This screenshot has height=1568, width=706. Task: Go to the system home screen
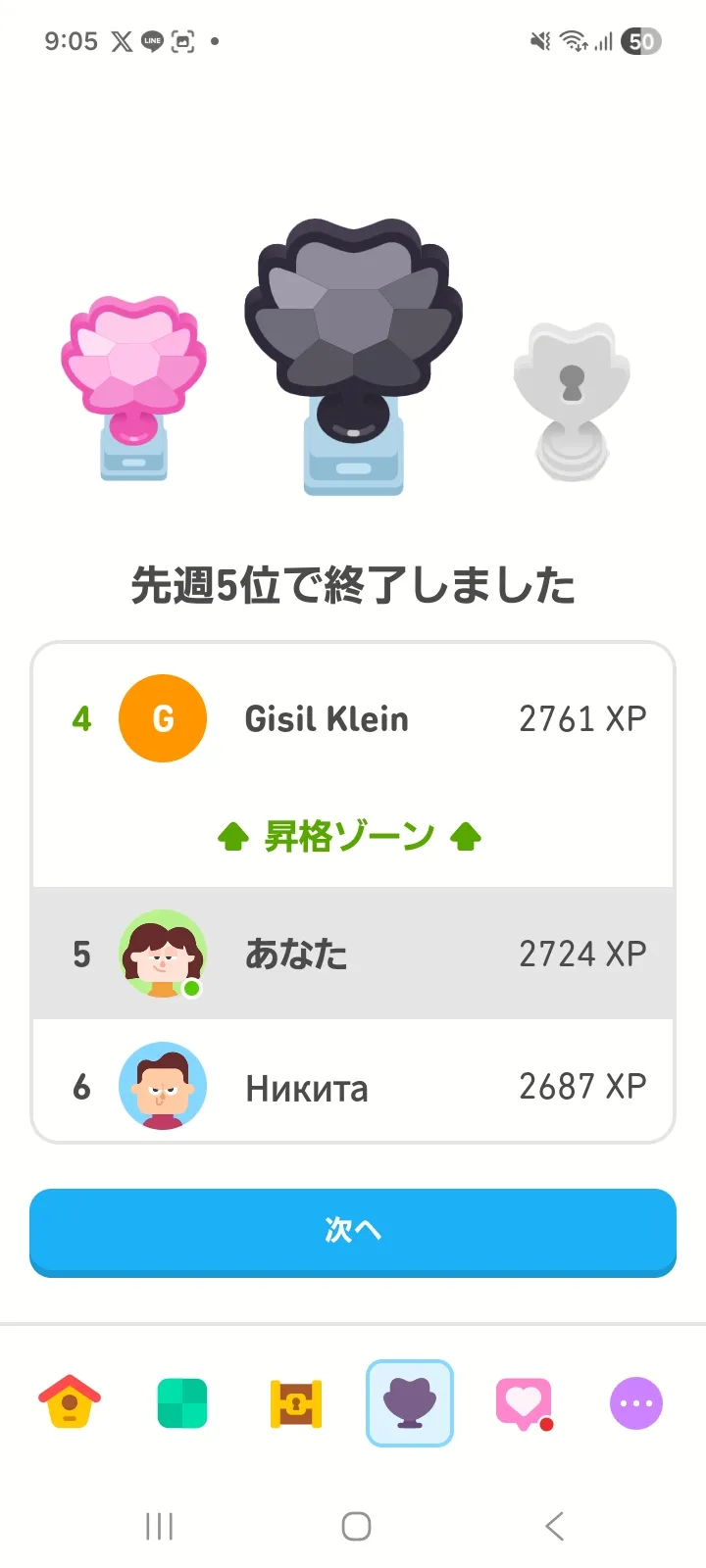pos(356,1526)
